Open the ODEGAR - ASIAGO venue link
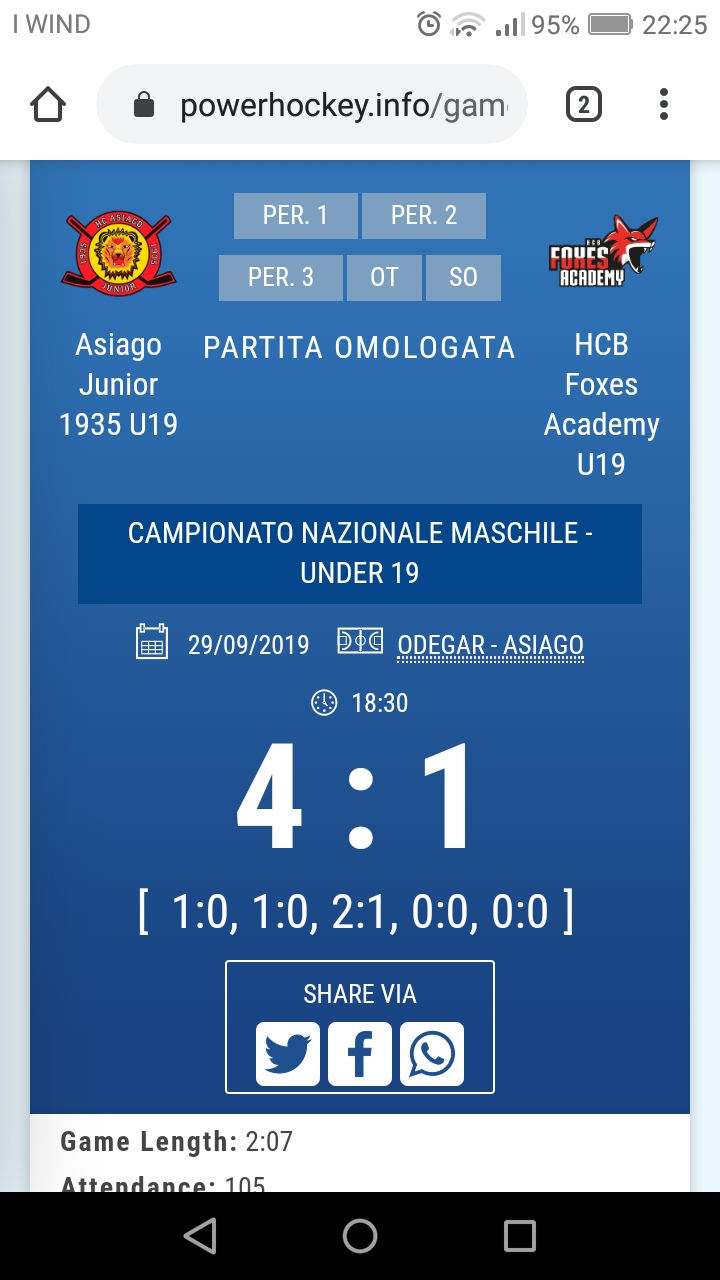 pos(490,645)
